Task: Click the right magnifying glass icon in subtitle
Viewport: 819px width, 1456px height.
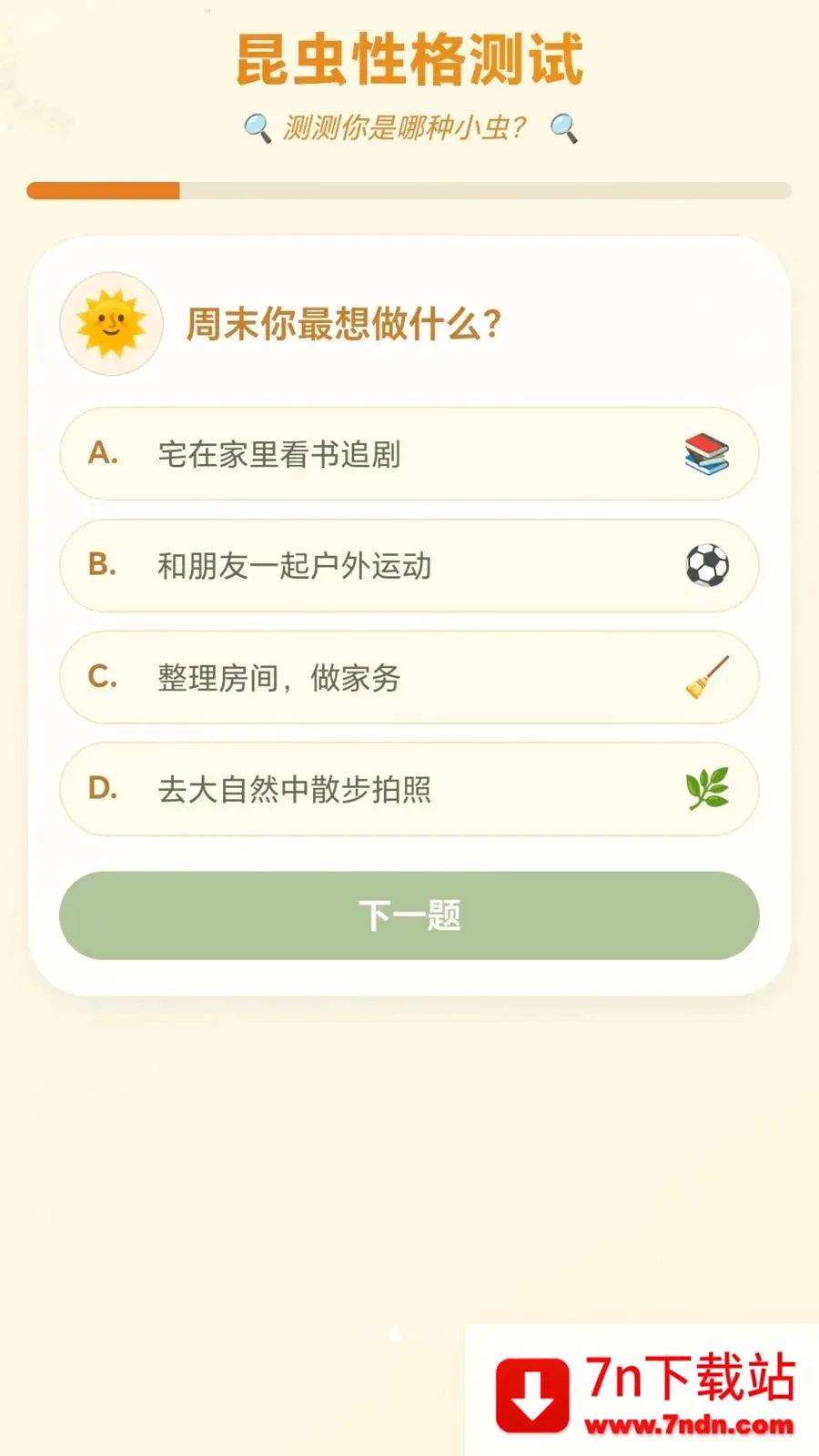Action: 562,128
